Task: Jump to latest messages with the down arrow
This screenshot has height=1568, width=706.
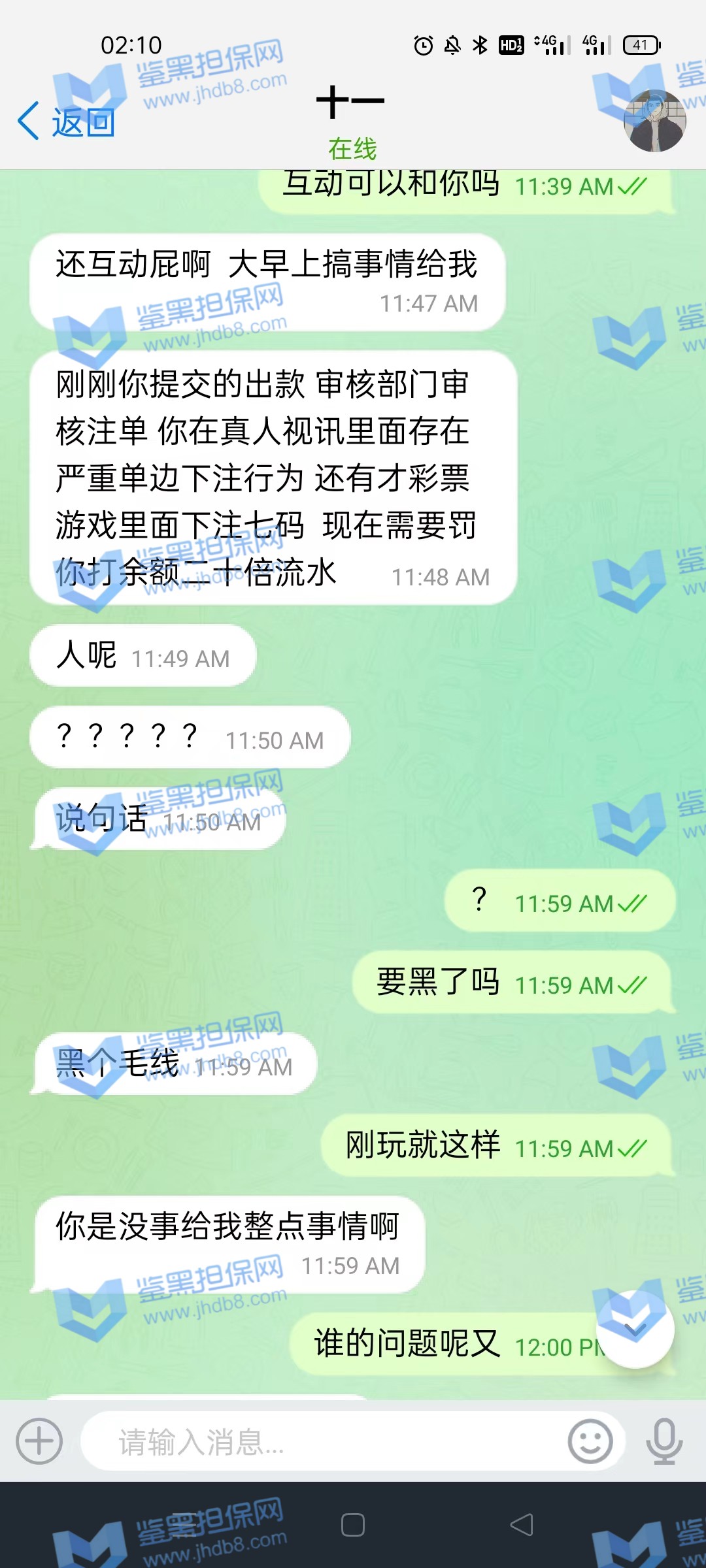Action: (635, 1329)
